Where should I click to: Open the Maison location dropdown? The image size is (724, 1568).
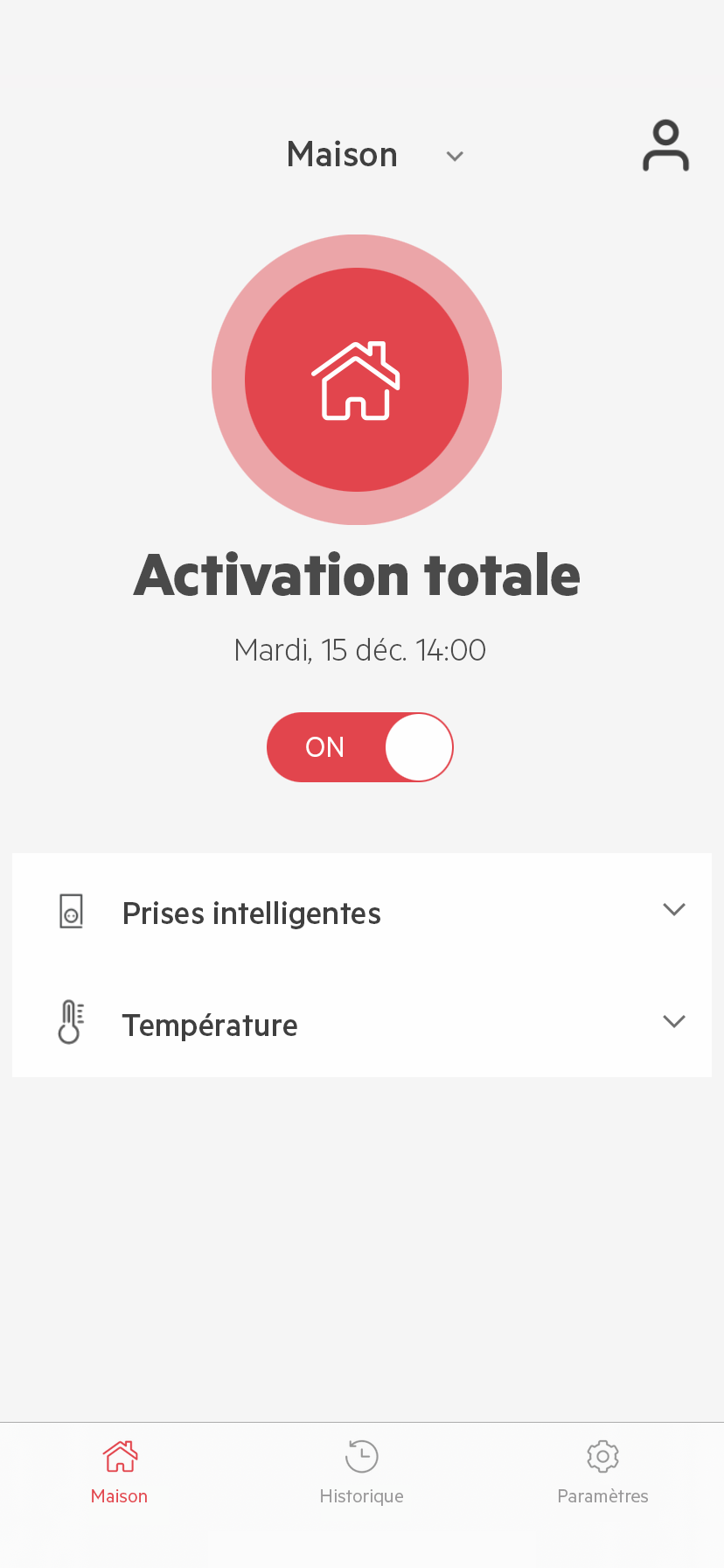click(x=375, y=155)
